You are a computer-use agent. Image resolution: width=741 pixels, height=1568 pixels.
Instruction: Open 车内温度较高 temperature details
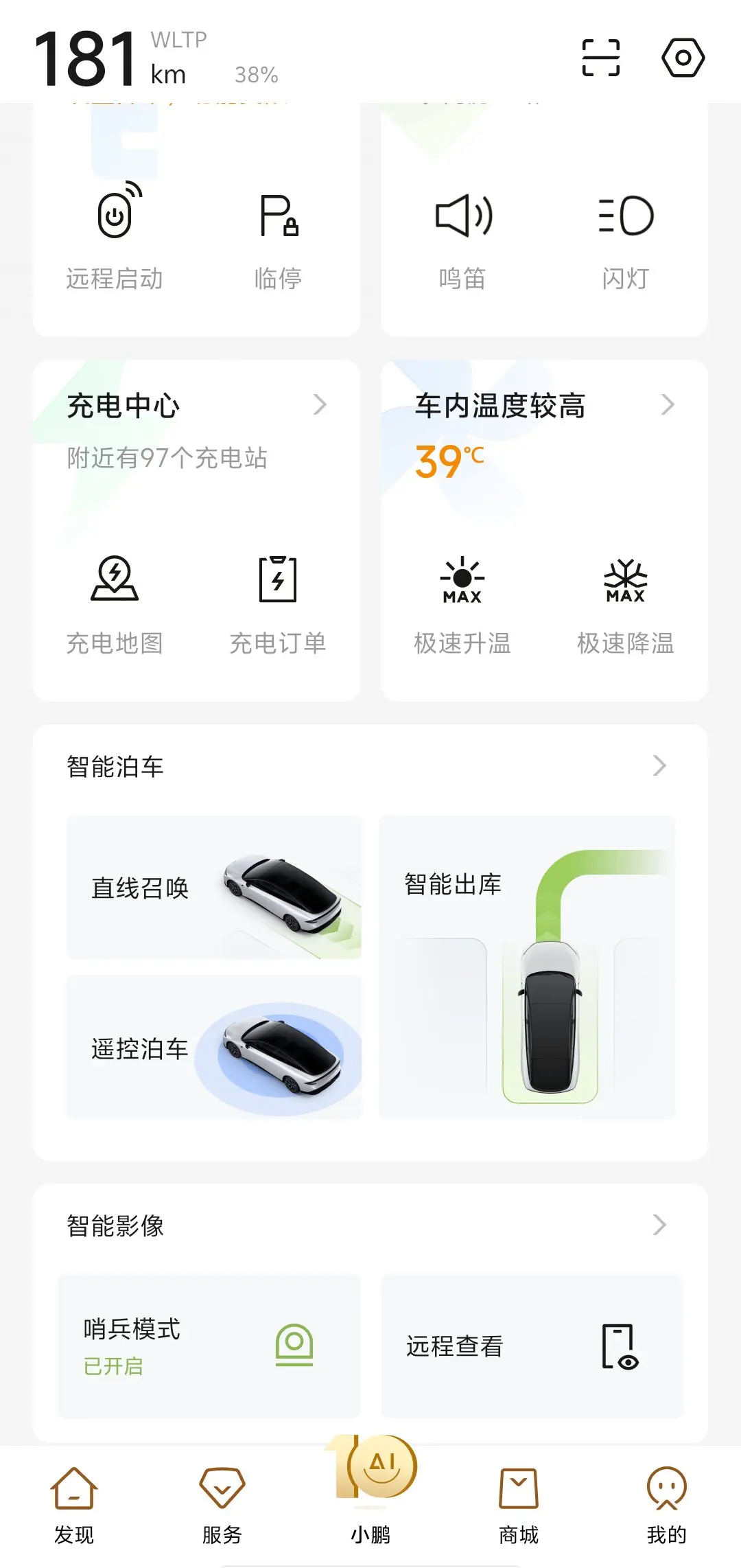[543, 406]
